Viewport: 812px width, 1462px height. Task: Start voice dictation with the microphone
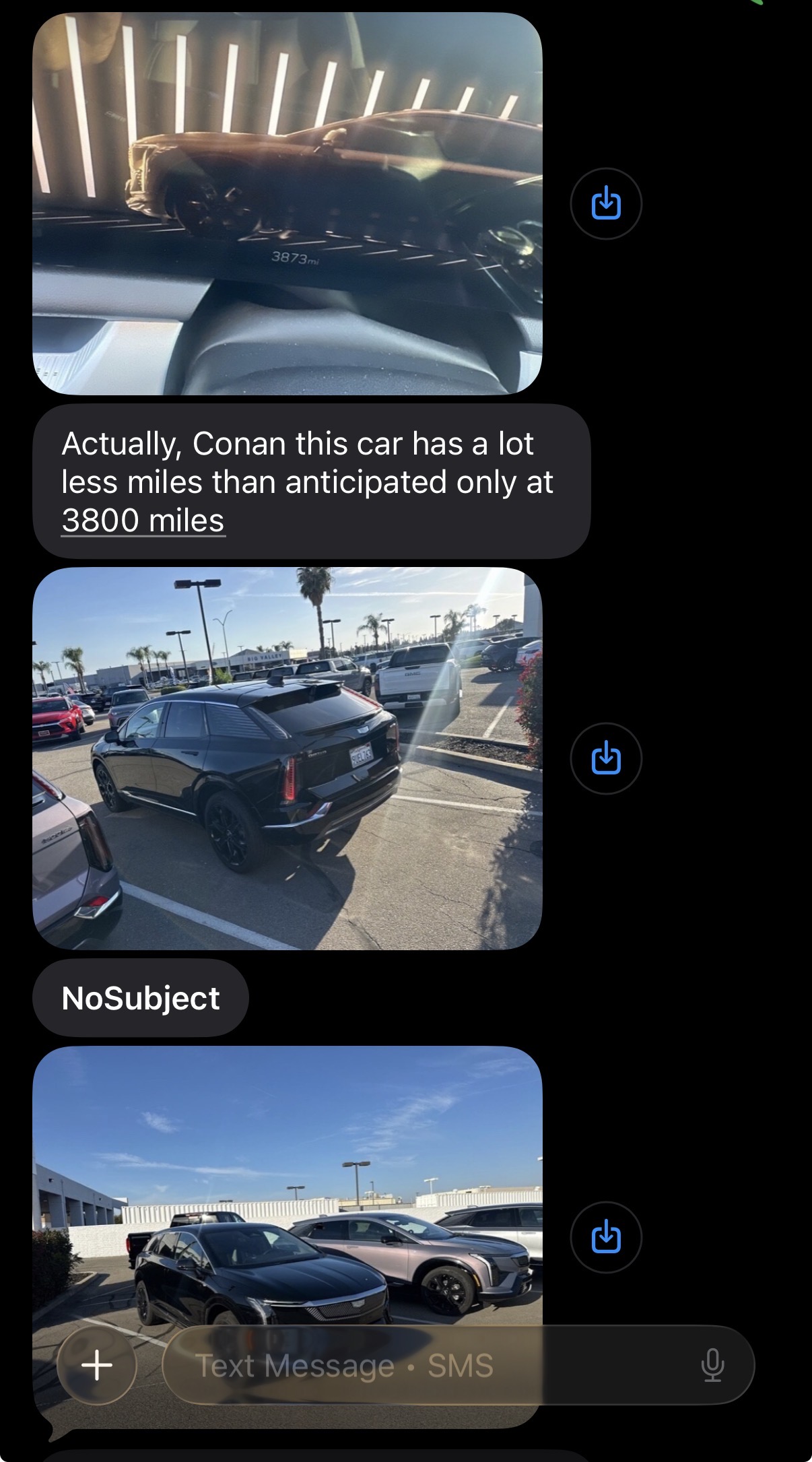click(x=712, y=1365)
